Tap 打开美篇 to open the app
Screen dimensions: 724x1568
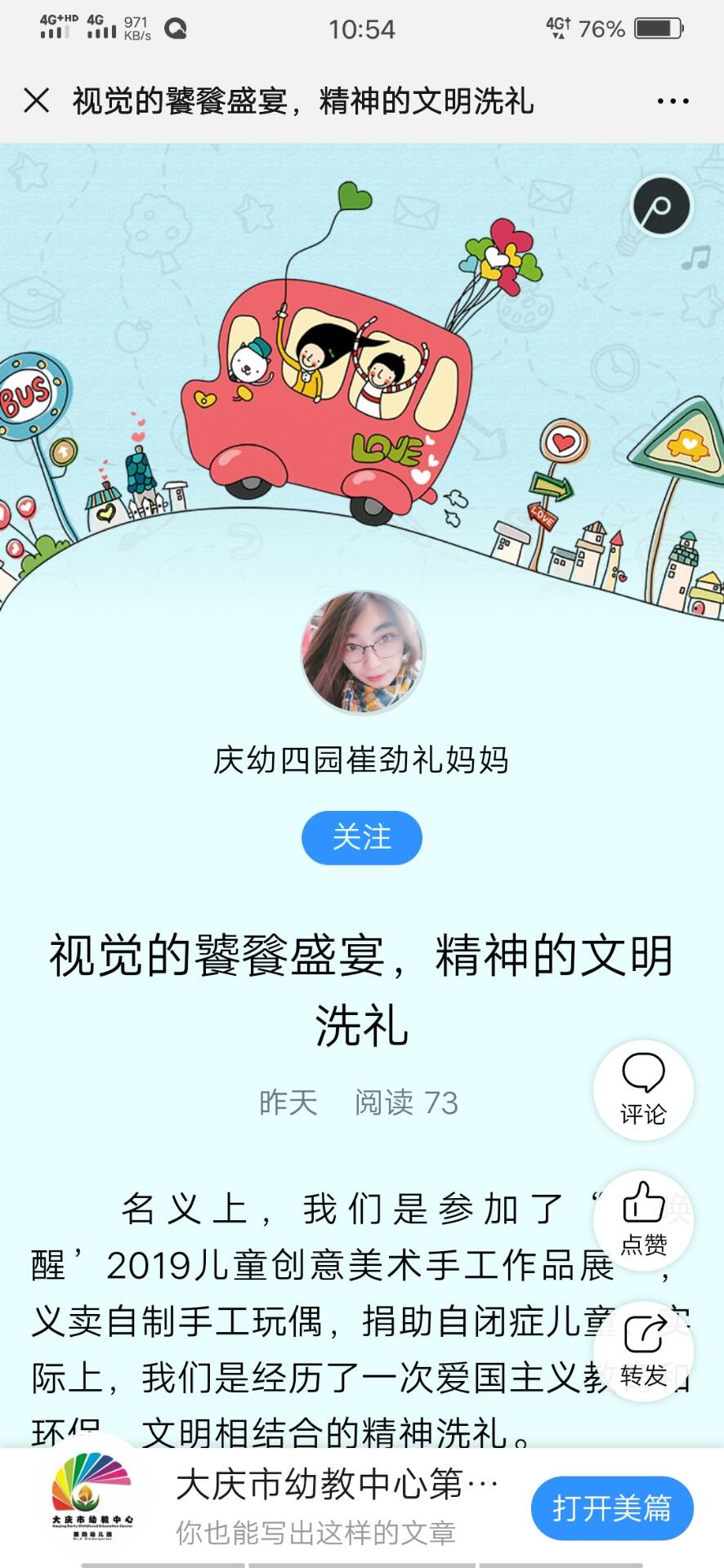612,1508
